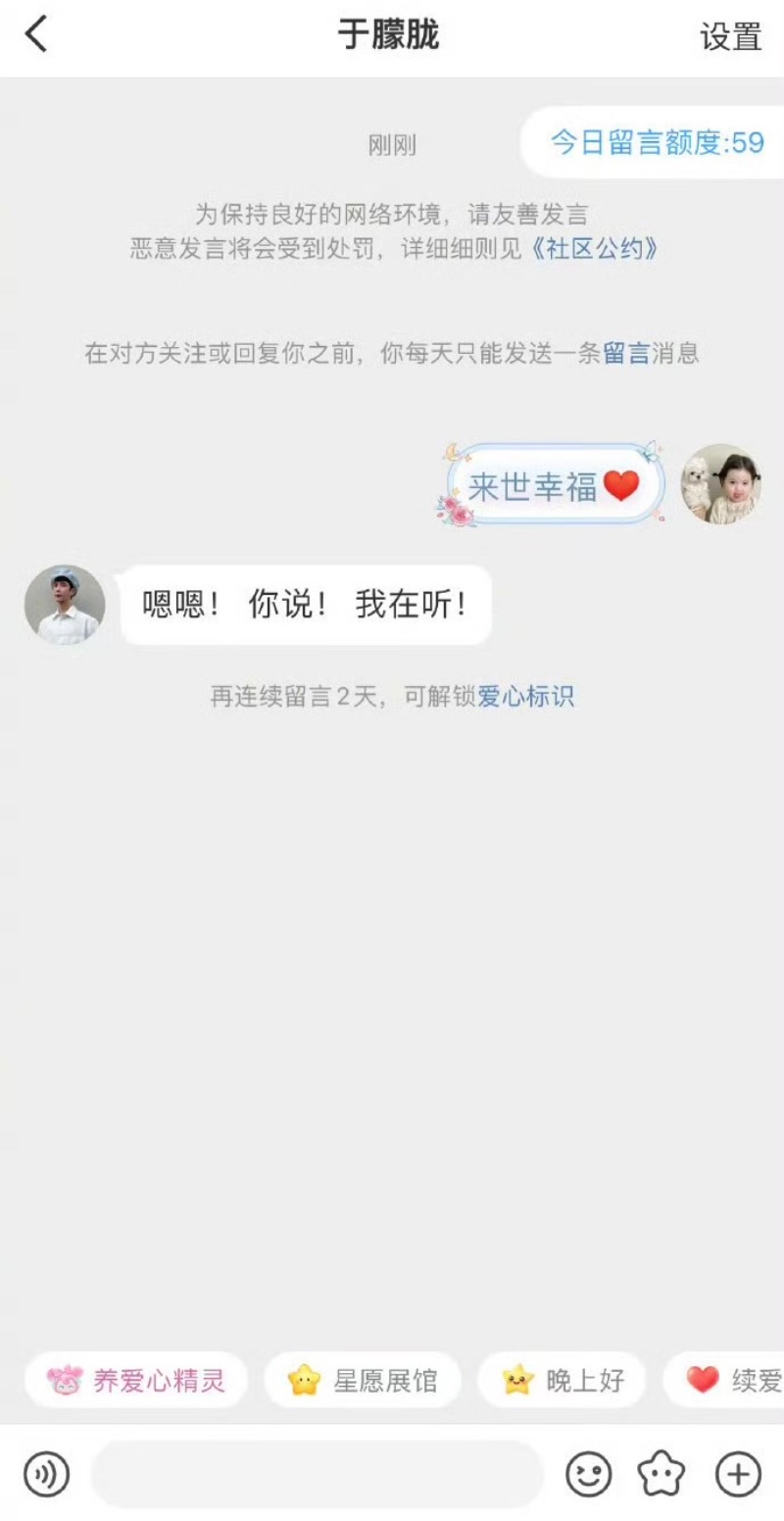Open the plus attachment menu

pyautogui.click(x=738, y=1474)
